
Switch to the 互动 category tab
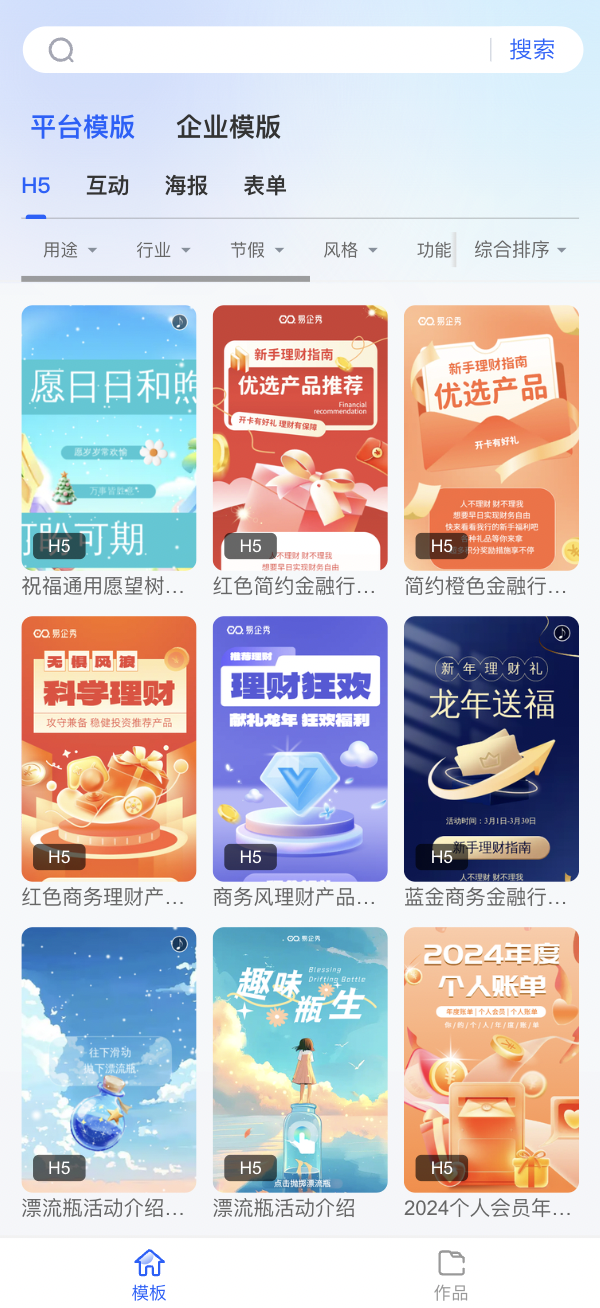(108, 185)
